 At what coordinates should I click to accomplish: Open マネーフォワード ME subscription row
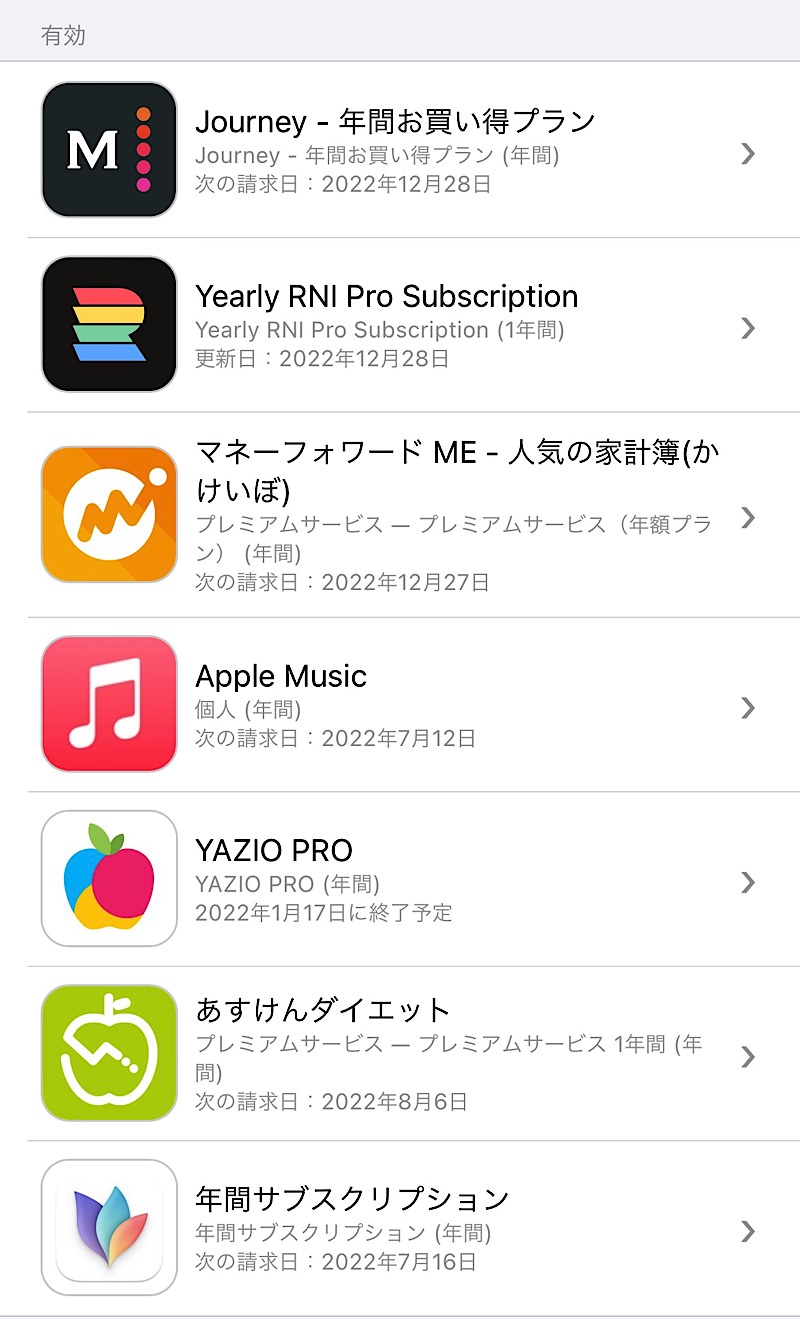coord(400,515)
